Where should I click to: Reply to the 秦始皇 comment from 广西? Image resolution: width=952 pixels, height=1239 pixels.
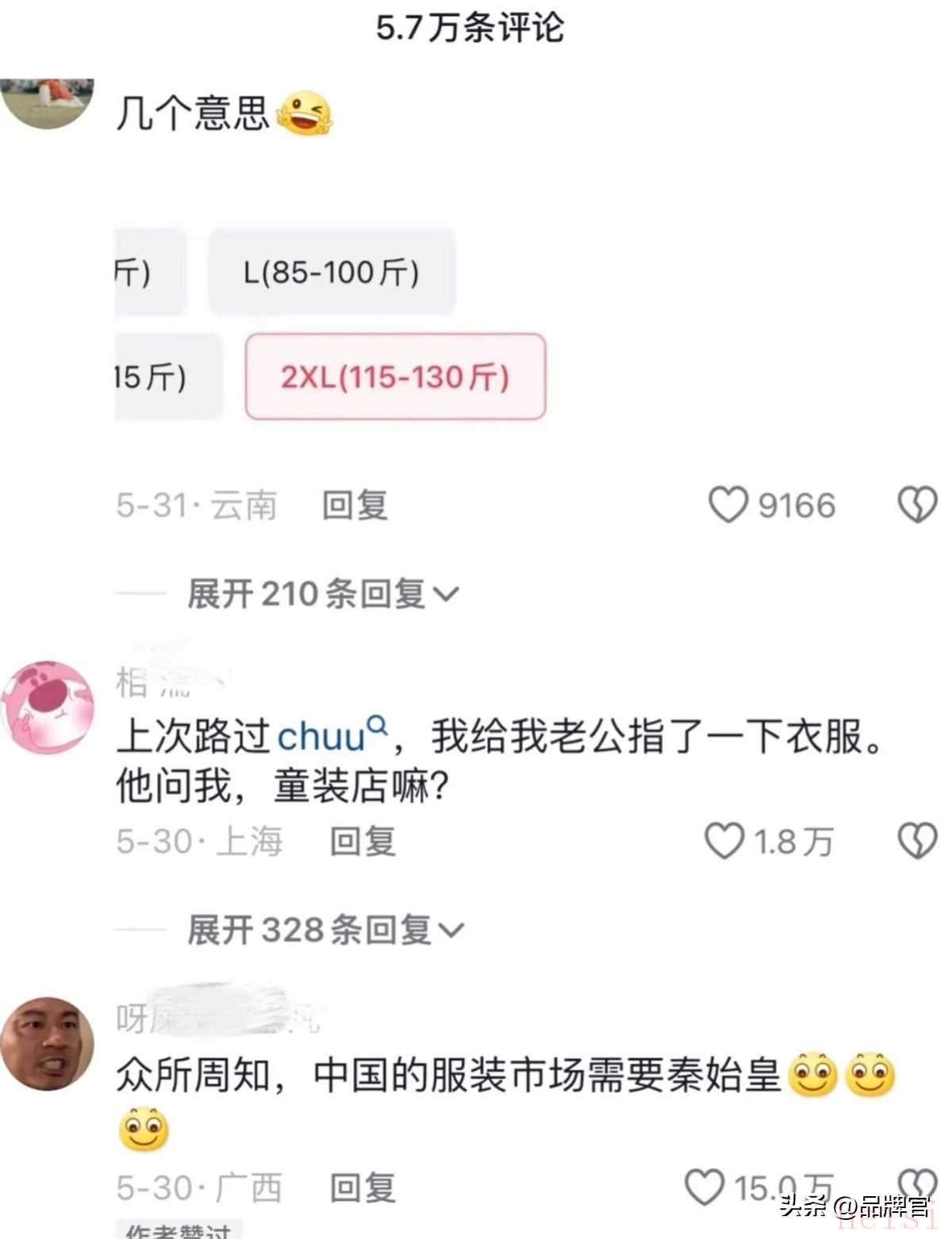[x=363, y=1187]
